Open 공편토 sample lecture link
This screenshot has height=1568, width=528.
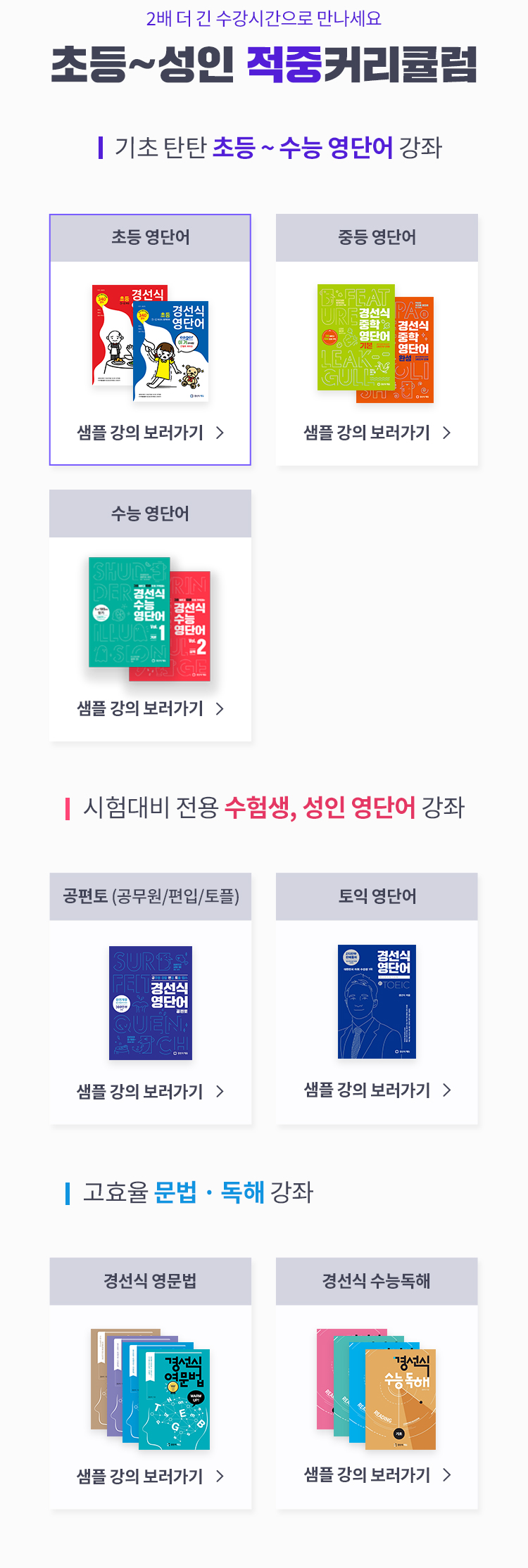pyautogui.click(x=150, y=1091)
